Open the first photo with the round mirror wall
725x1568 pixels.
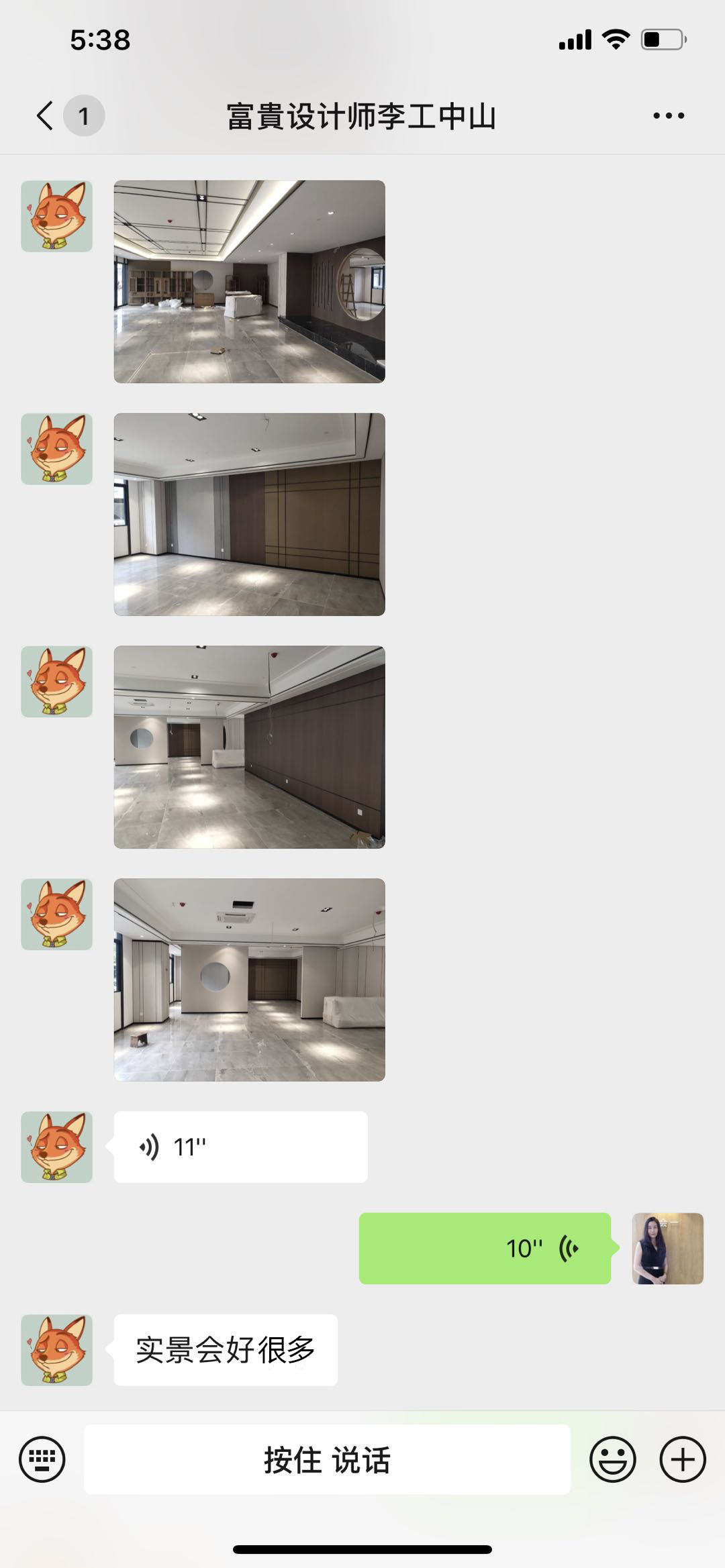pyautogui.click(x=249, y=282)
